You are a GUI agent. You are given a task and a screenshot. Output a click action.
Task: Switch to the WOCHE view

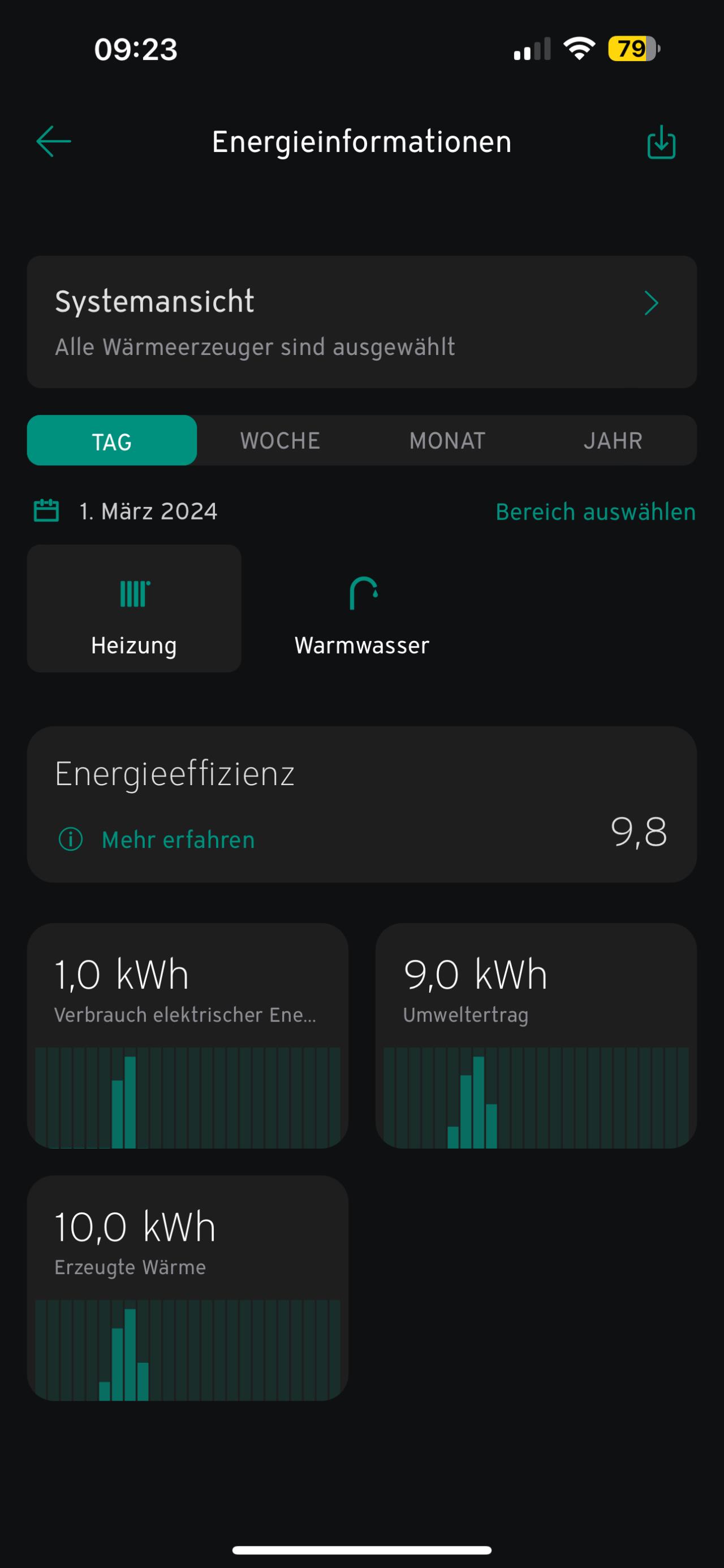coord(280,441)
